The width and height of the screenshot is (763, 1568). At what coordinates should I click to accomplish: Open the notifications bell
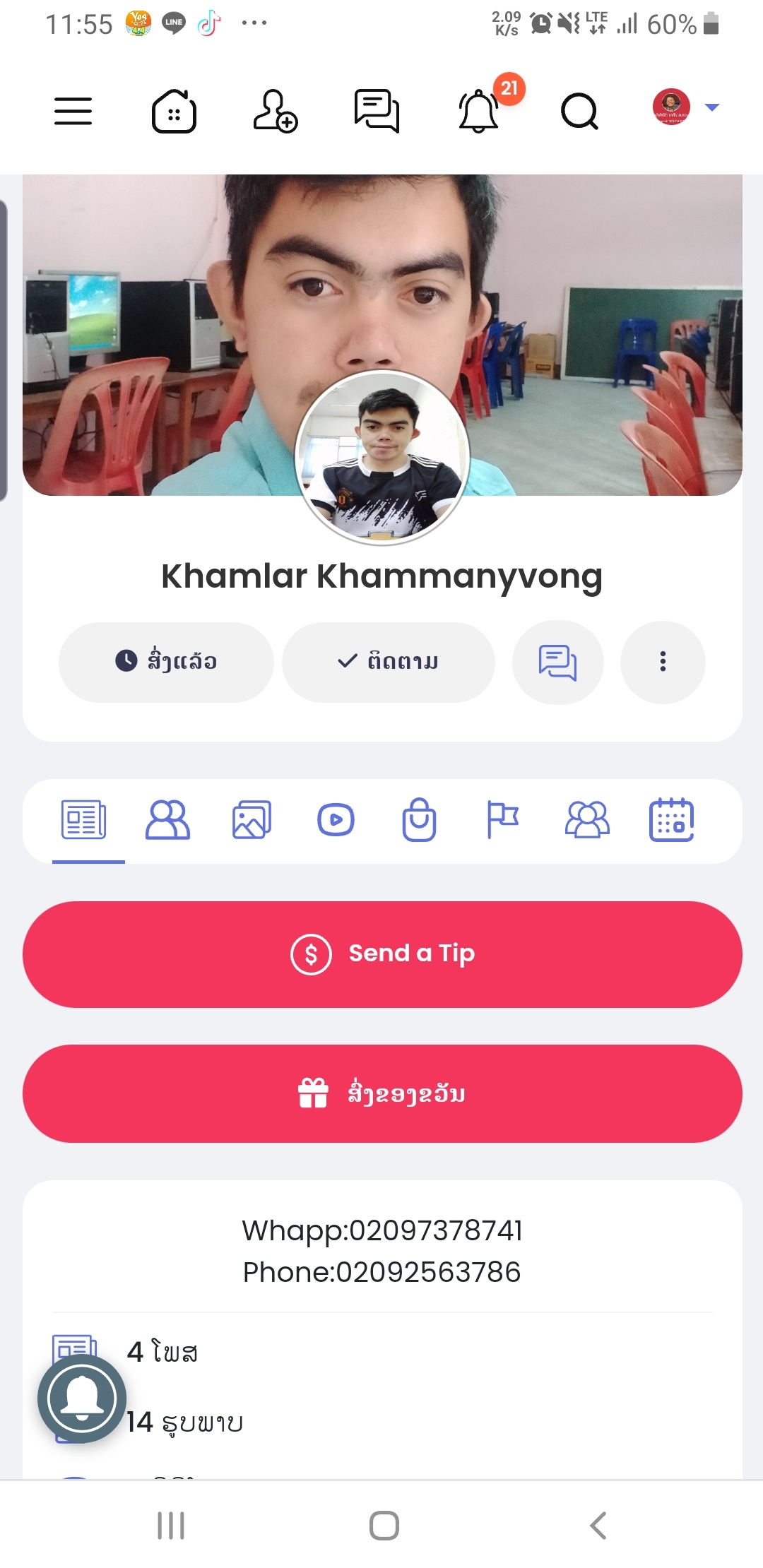click(x=479, y=111)
